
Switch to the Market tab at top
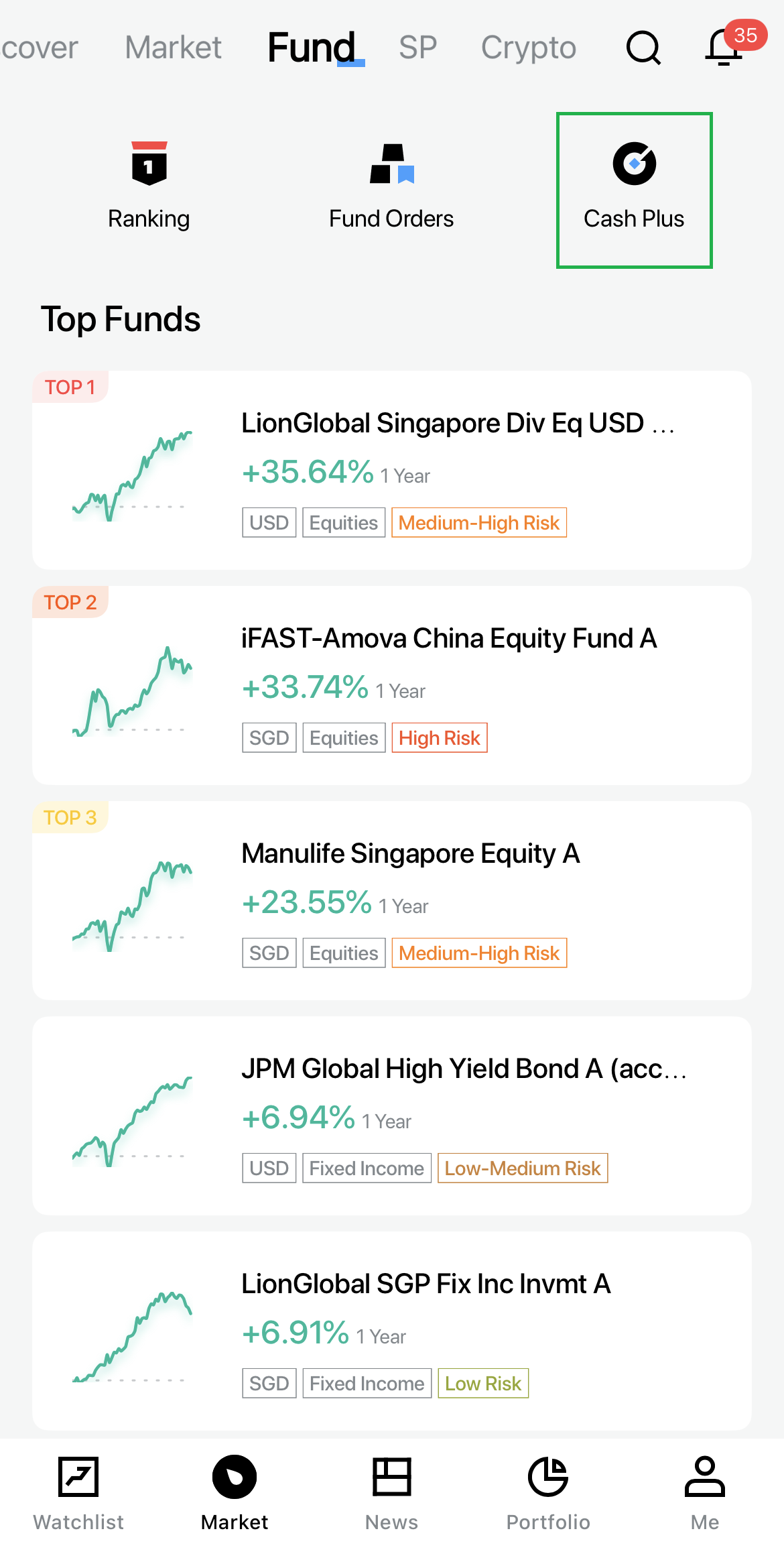point(173,48)
